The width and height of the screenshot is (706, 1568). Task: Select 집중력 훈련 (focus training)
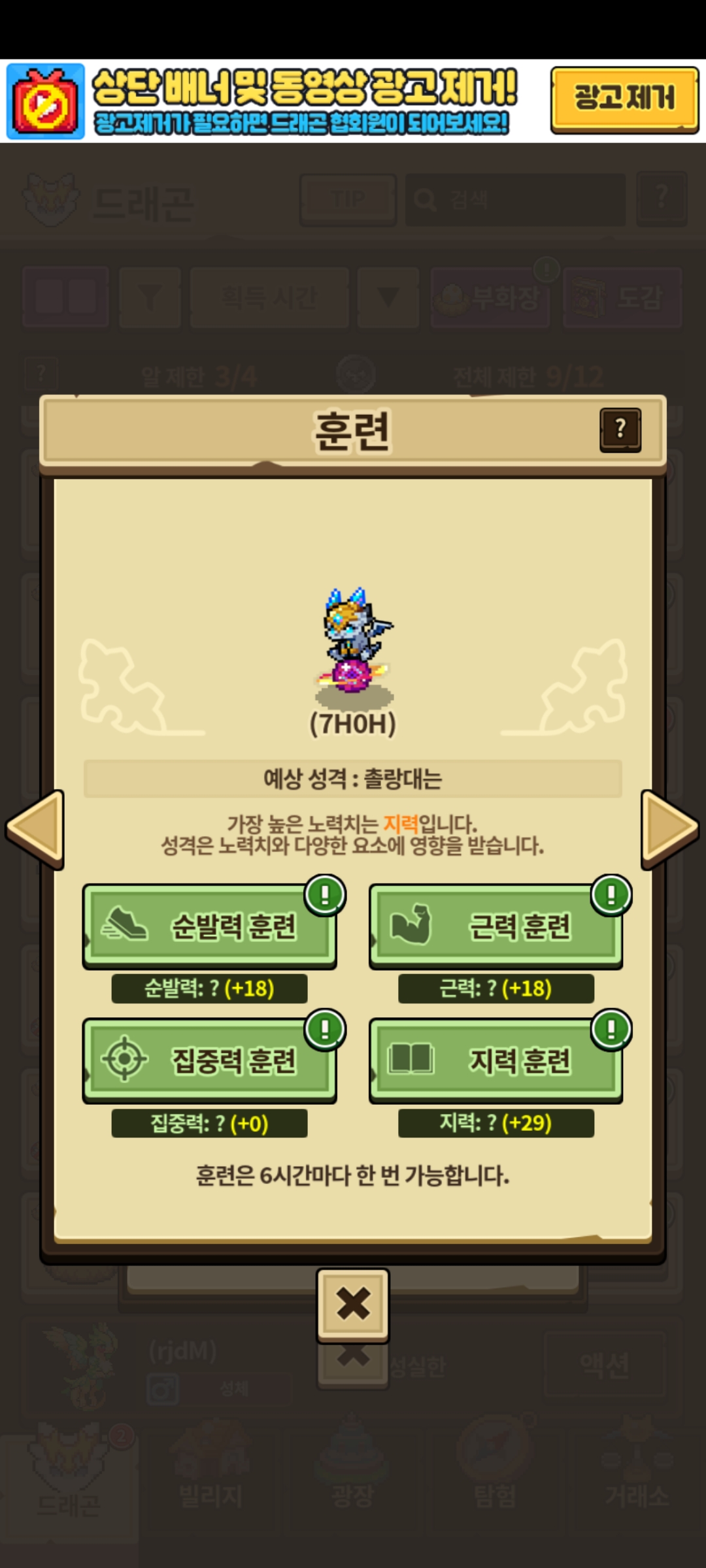pos(209,1060)
